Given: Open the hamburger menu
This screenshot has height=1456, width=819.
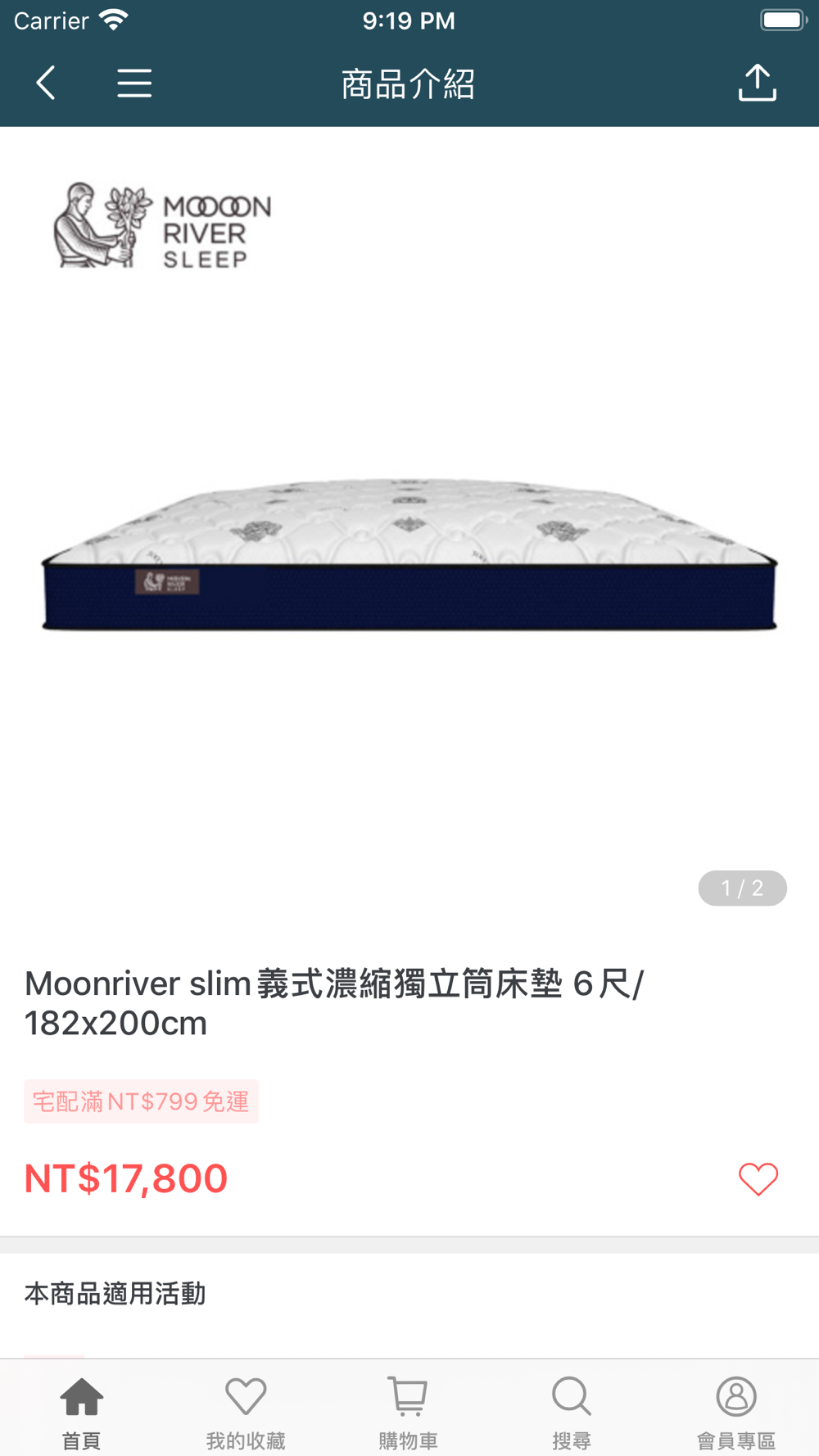Looking at the screenshot, I should click(x=134, y=83).
